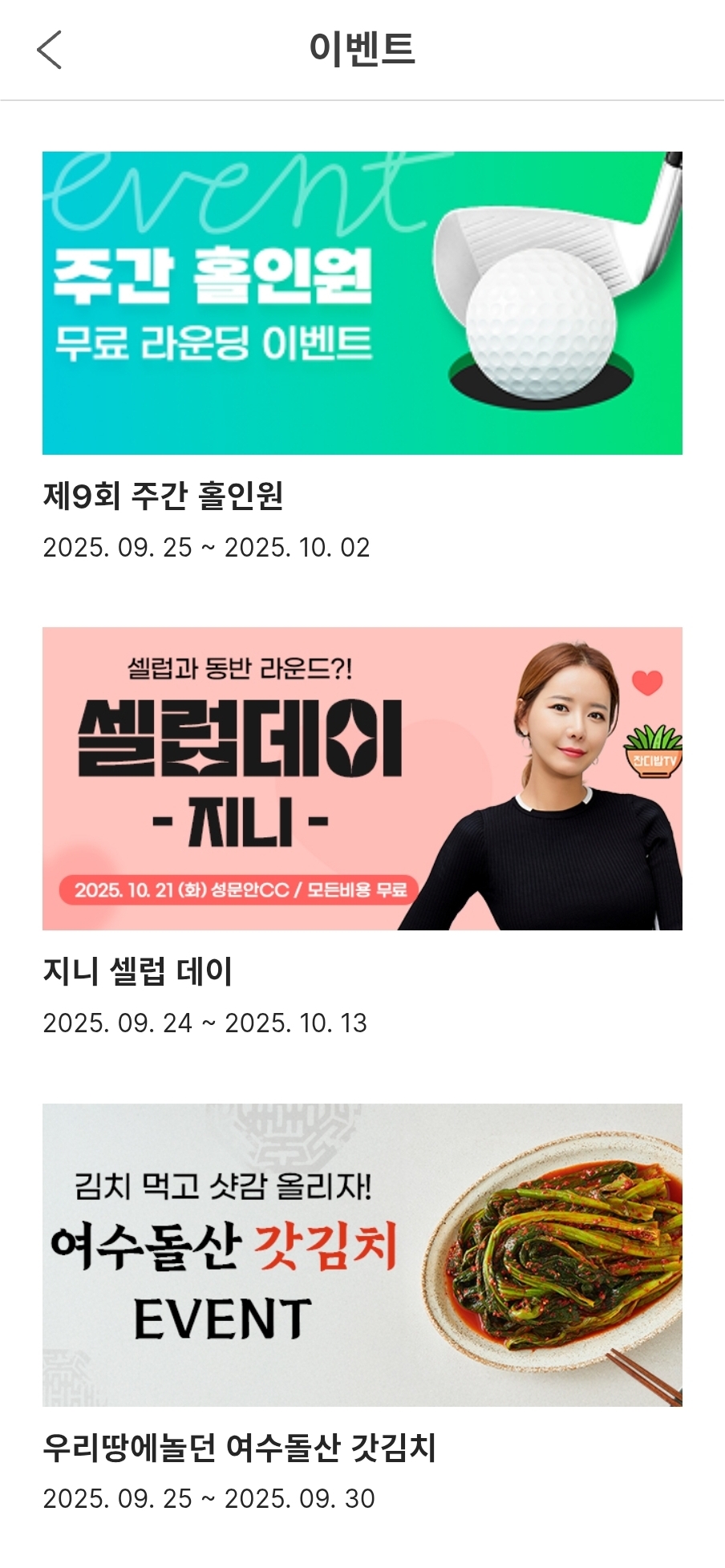Go back from the 이벤트 page
Viewport: 725px width, 1568px height.
pyautogui.click(x=50, y=50)
